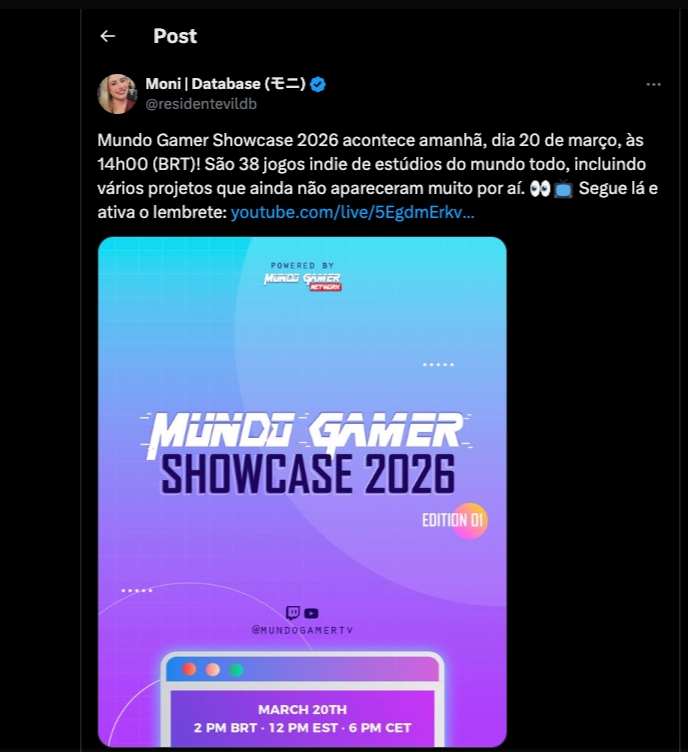Open Moni's profile picture
Screen dimensions: 688x752
point(117,94)
